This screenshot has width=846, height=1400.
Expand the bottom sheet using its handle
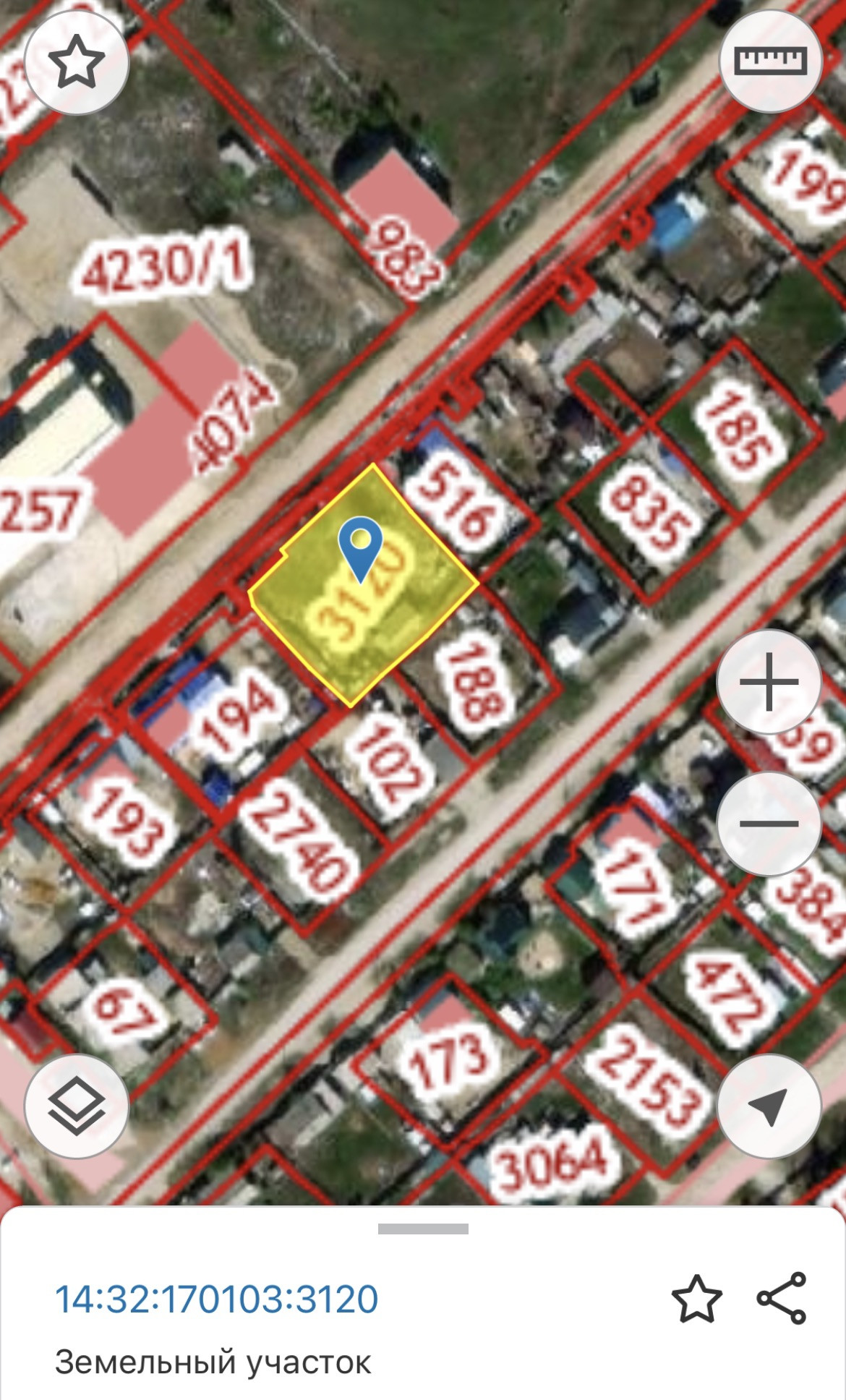tap(423, 1229)
